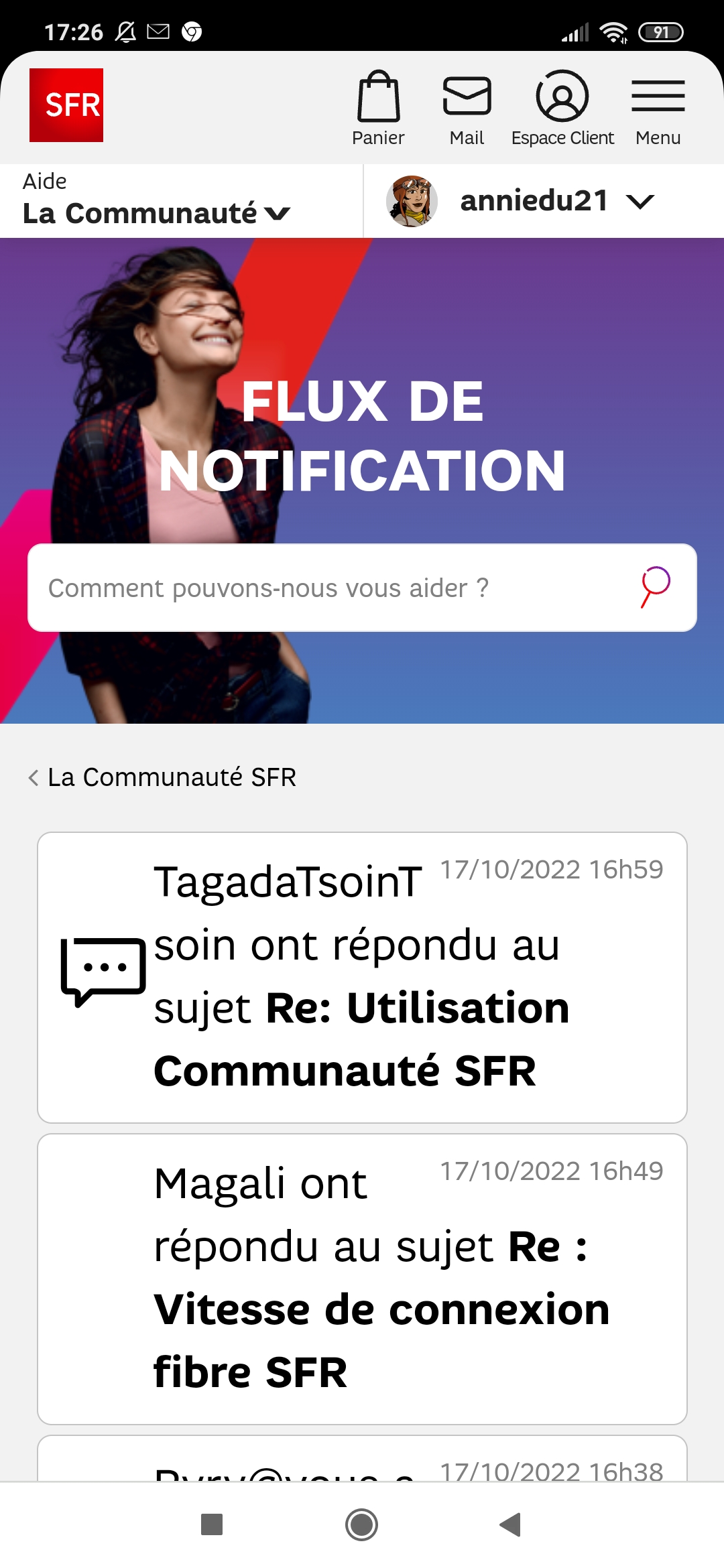Open the SFR home logo
724x1568 pixels.
pos(66,105)
